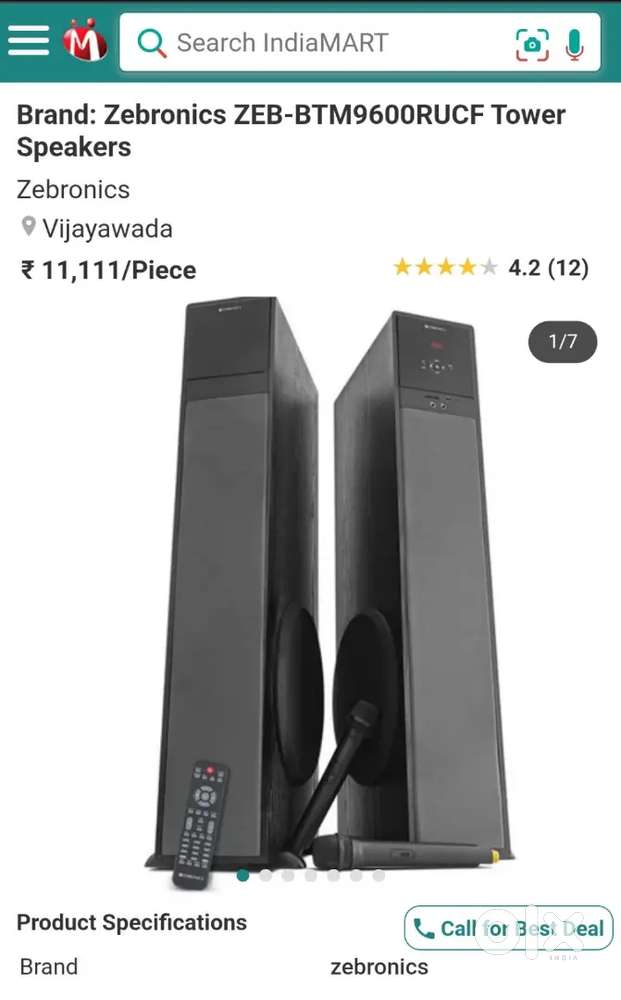Start voice search with the microphone icon
The image size is (621, 1000).
click(575, 43)
